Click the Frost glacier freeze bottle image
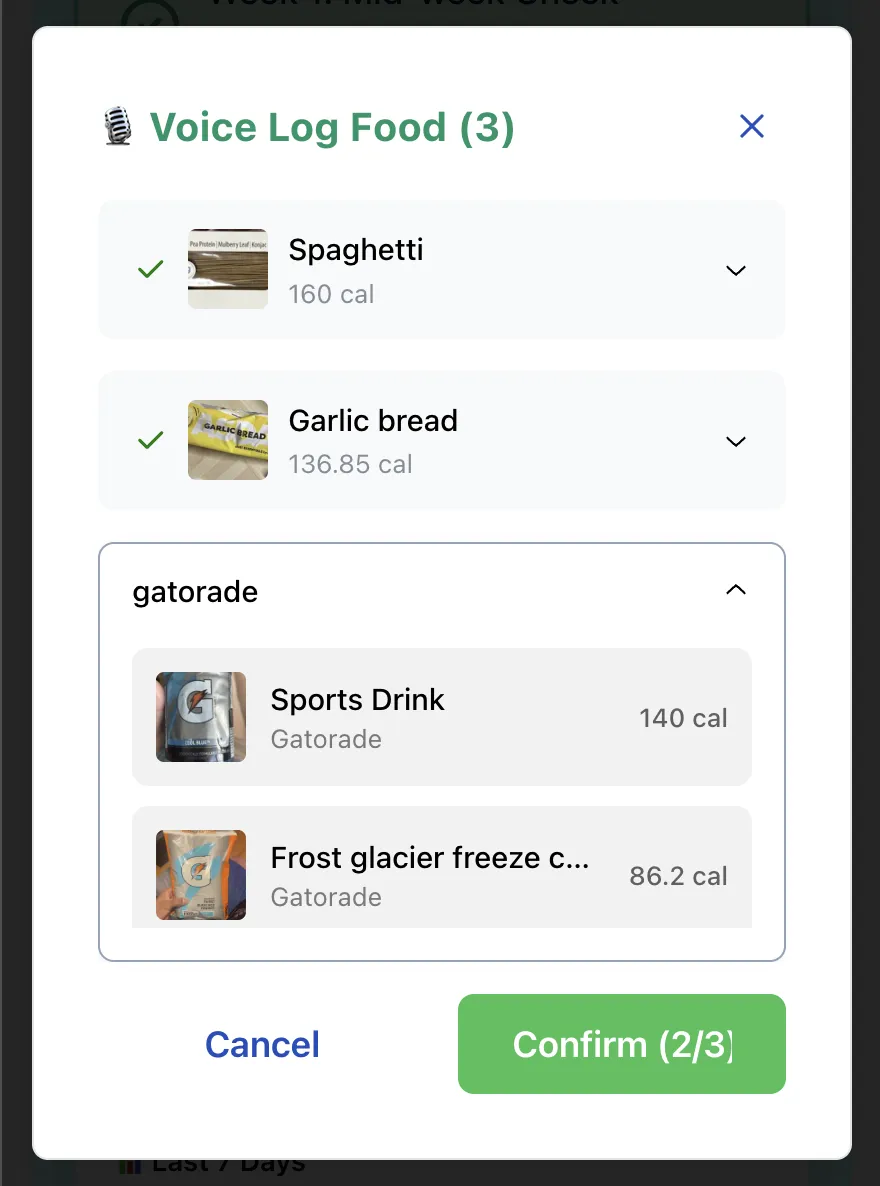 point(201,875)
